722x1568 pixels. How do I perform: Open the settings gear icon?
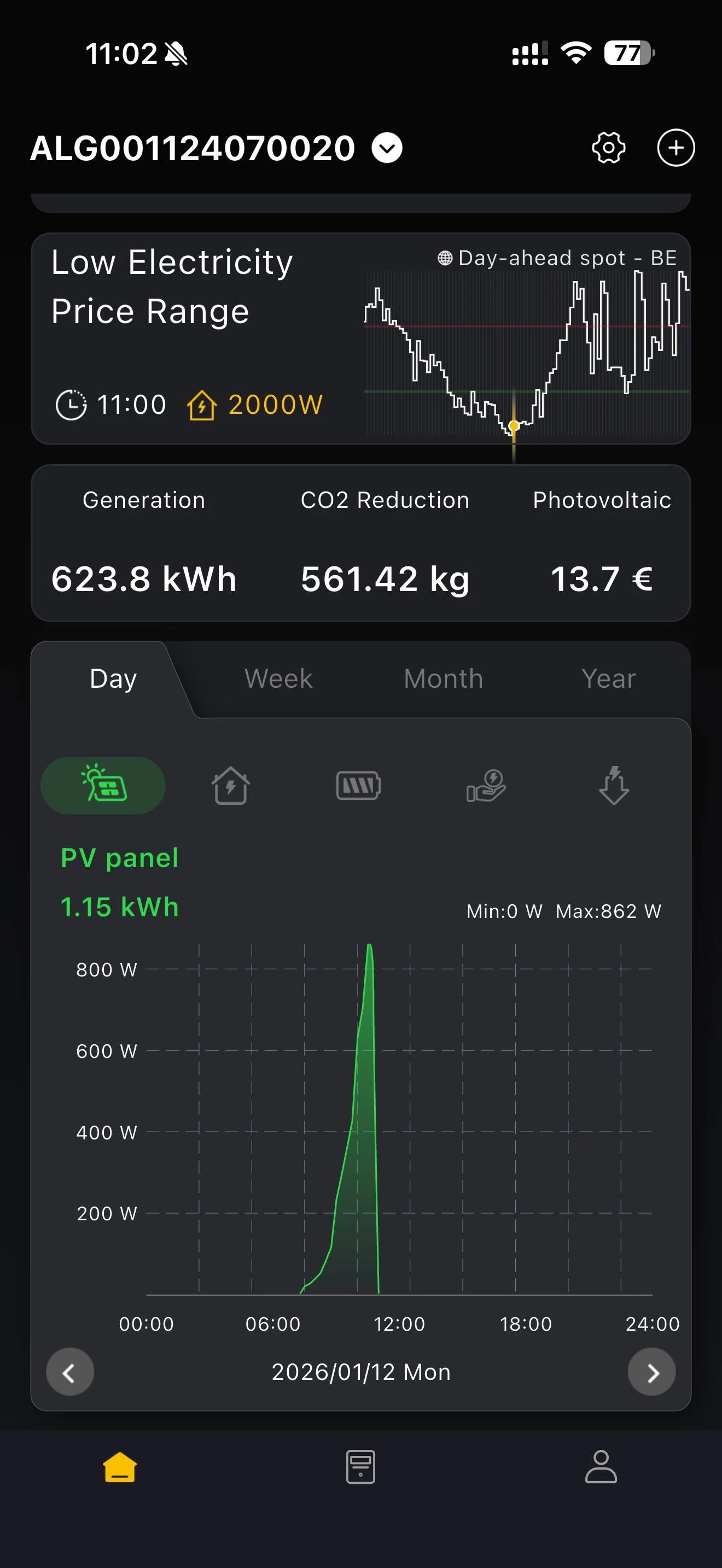point(608,148)
